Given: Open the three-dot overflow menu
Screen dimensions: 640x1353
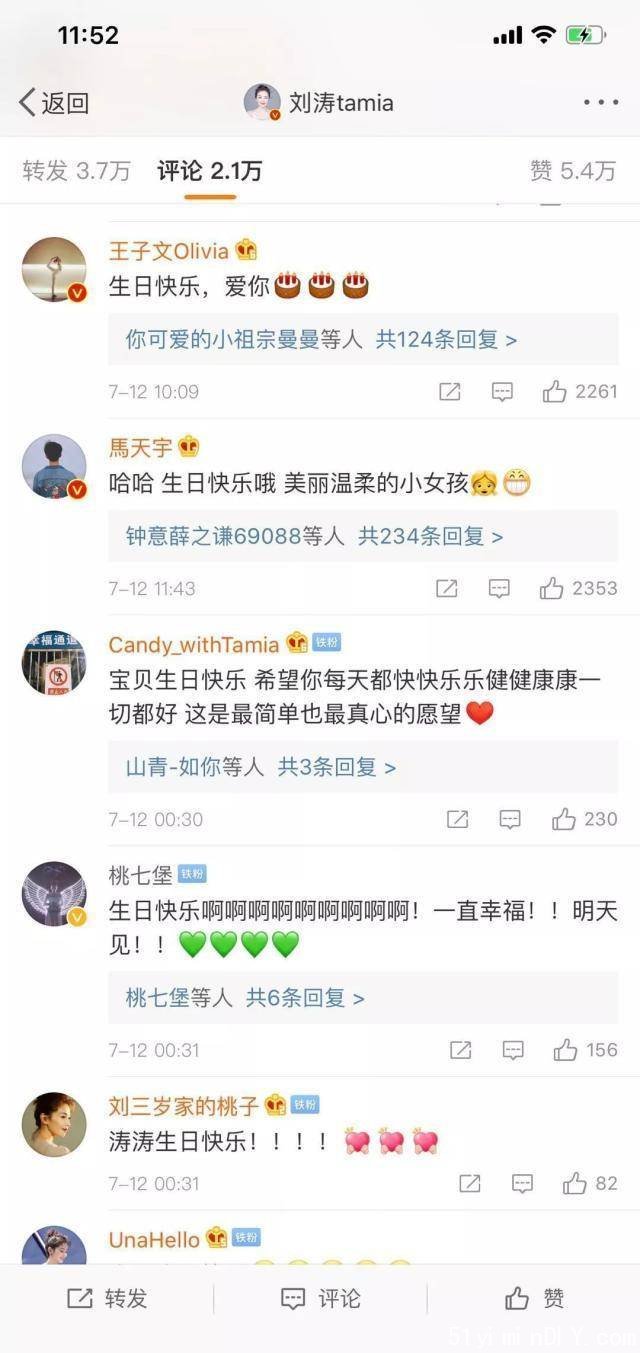Looking at the screenshot, I should point(600,102).
